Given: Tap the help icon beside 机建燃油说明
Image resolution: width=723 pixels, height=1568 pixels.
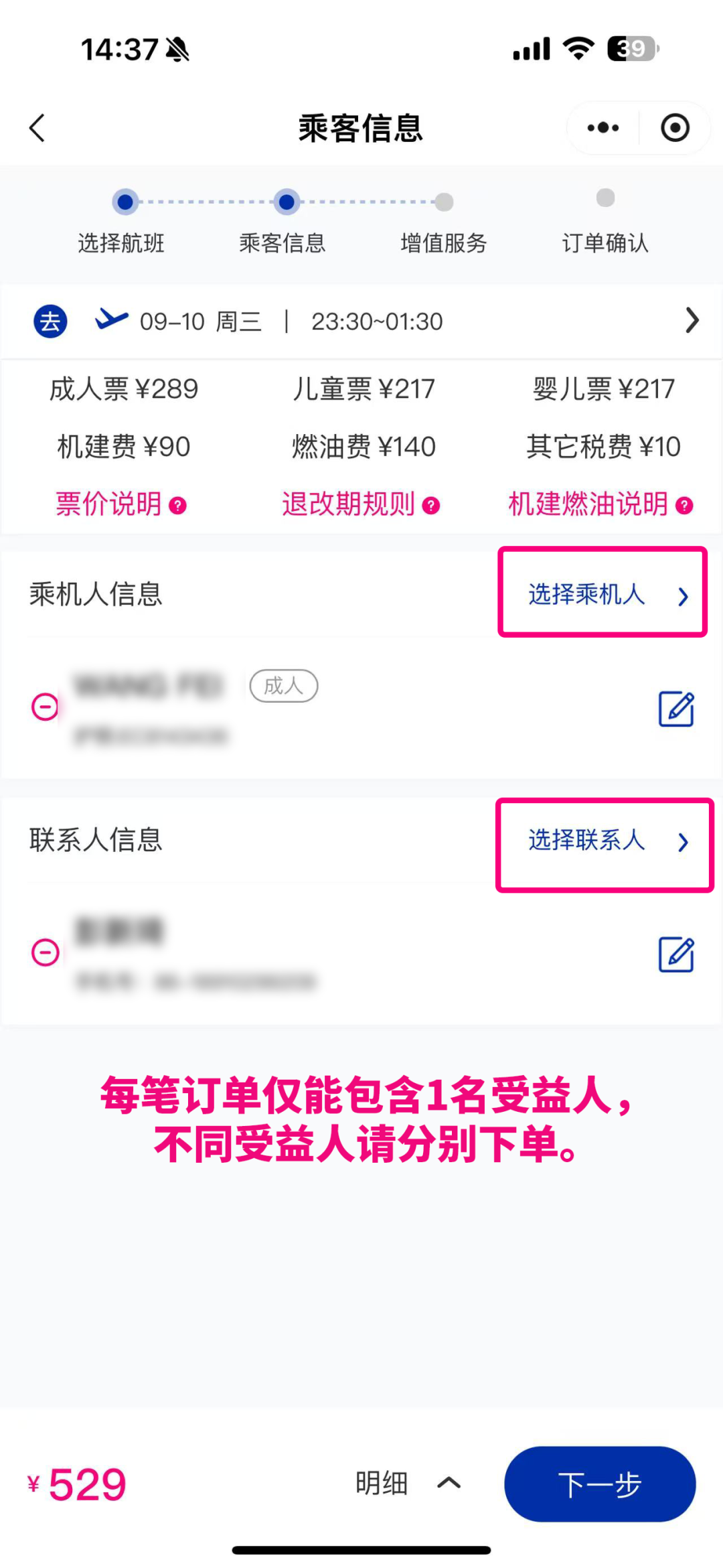Looking at the screenshot, I should [684, 504].
